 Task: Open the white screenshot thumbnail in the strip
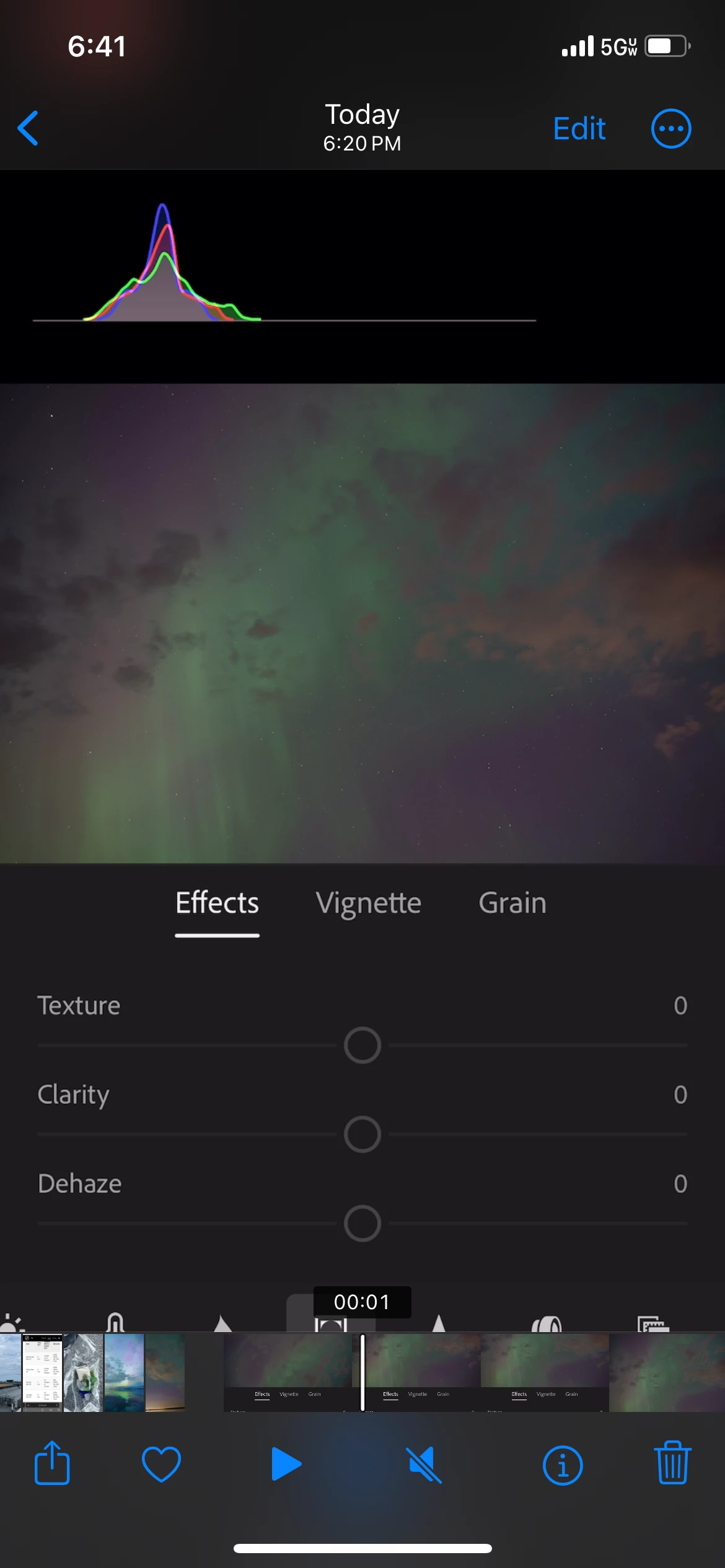(42, 1372)
